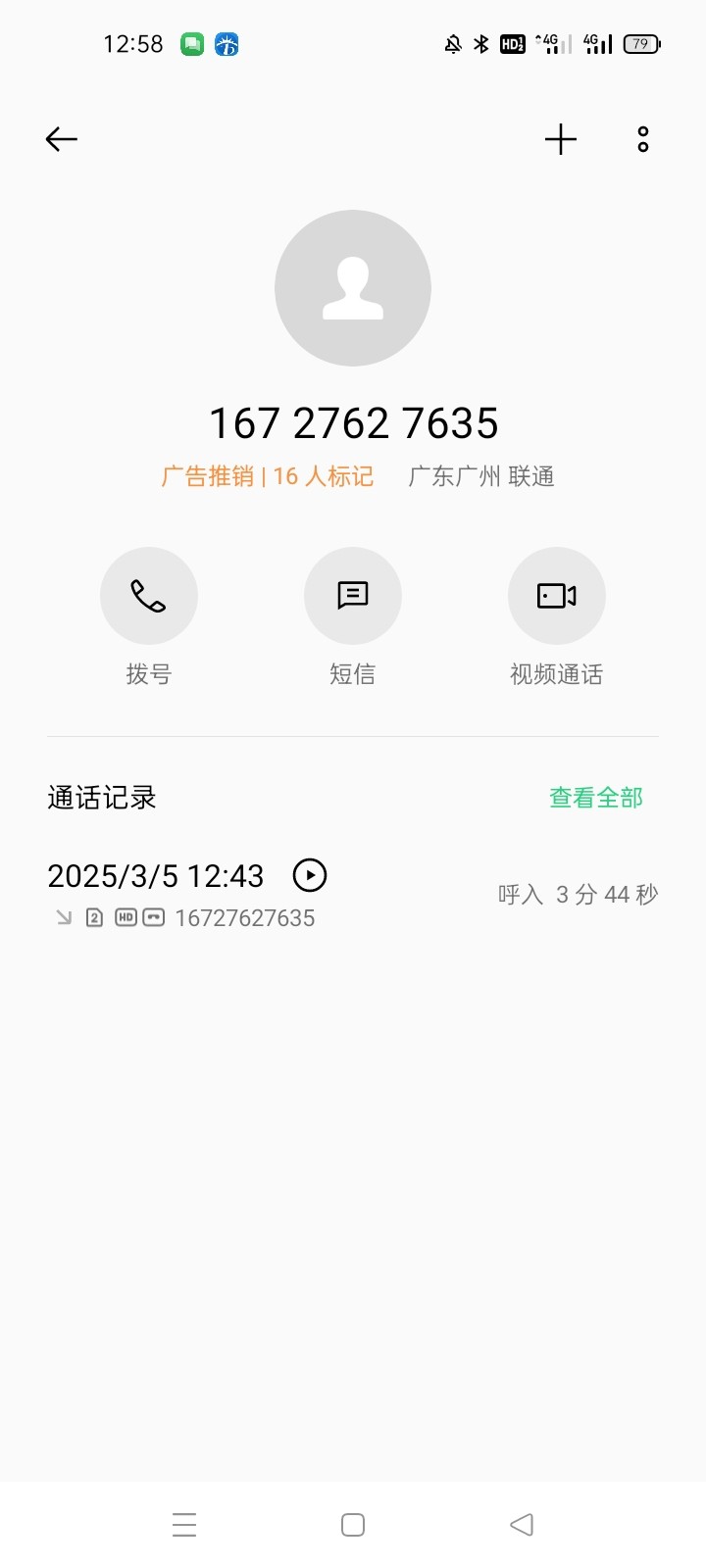
Task: Tap the contact avatar placeholder
Action: pos(353,288)
